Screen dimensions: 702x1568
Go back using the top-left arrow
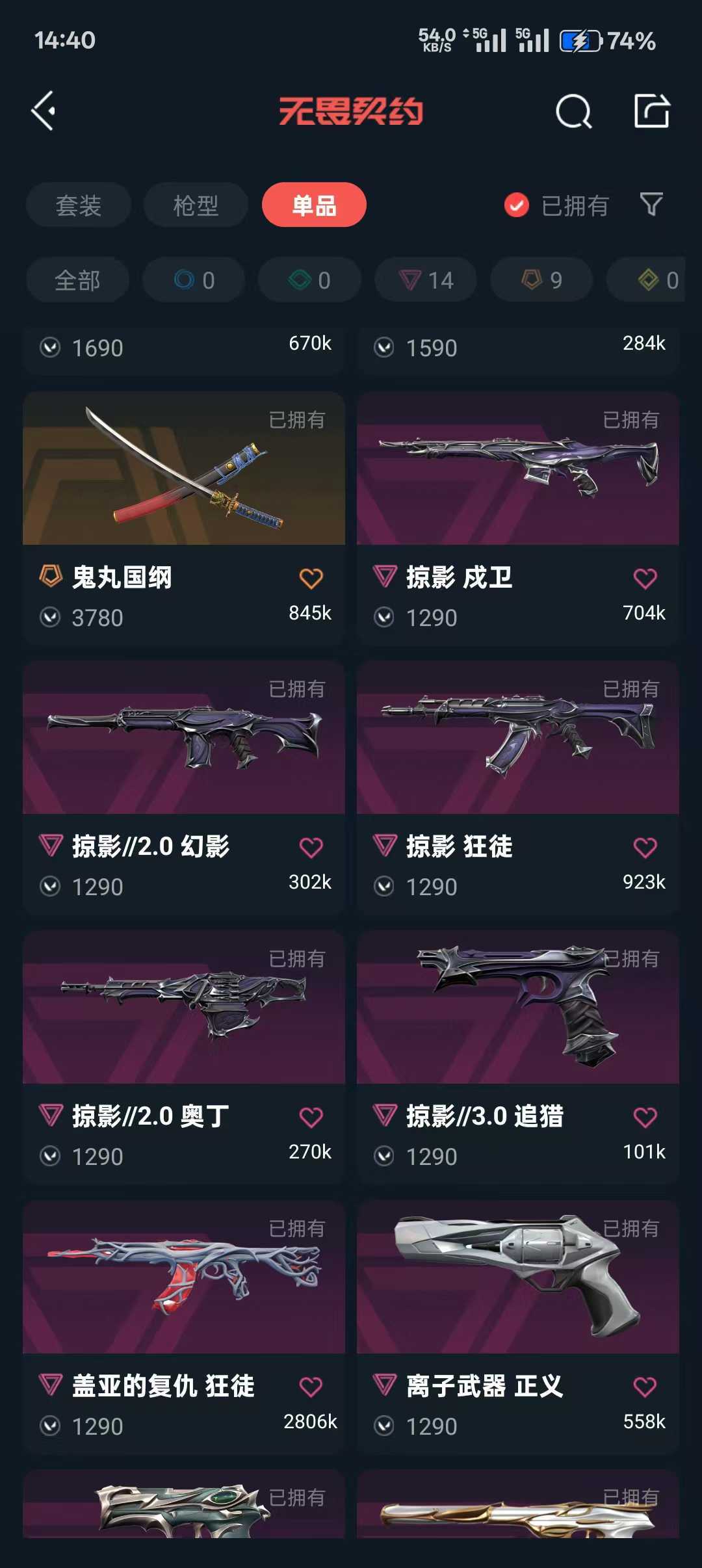coord(44,111)
